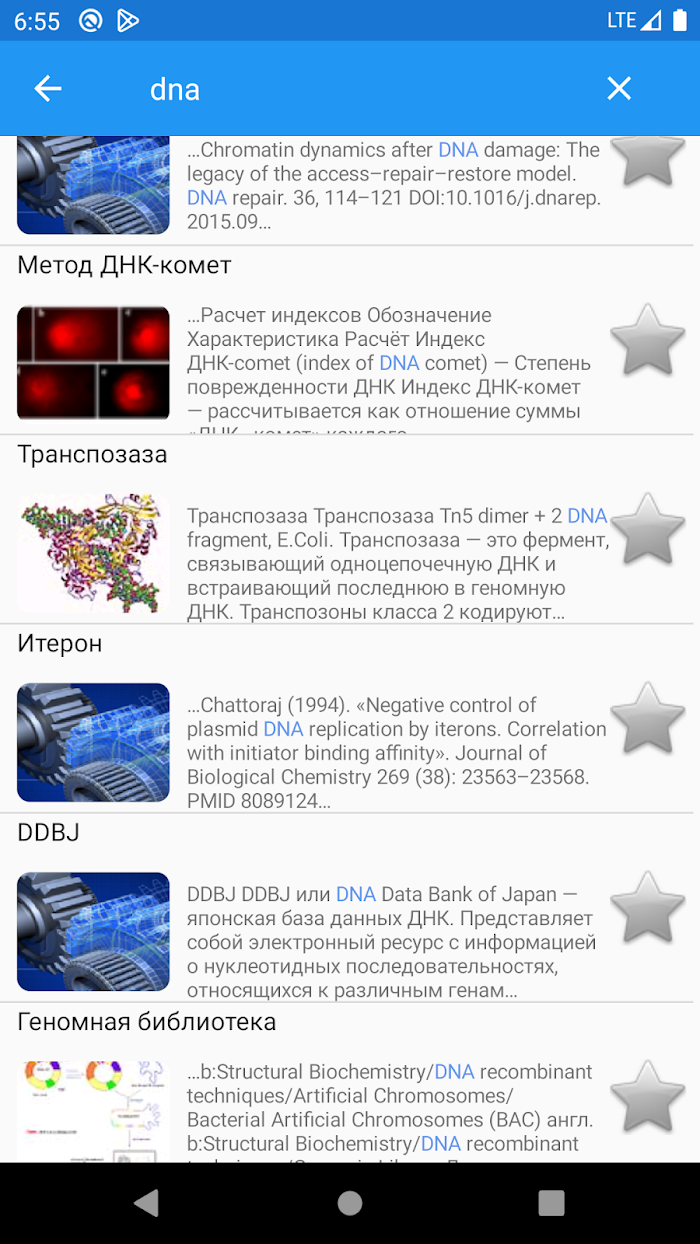Open the Метод ДНК-комет article
700x1244 pixels.
[x=350, y=340]
